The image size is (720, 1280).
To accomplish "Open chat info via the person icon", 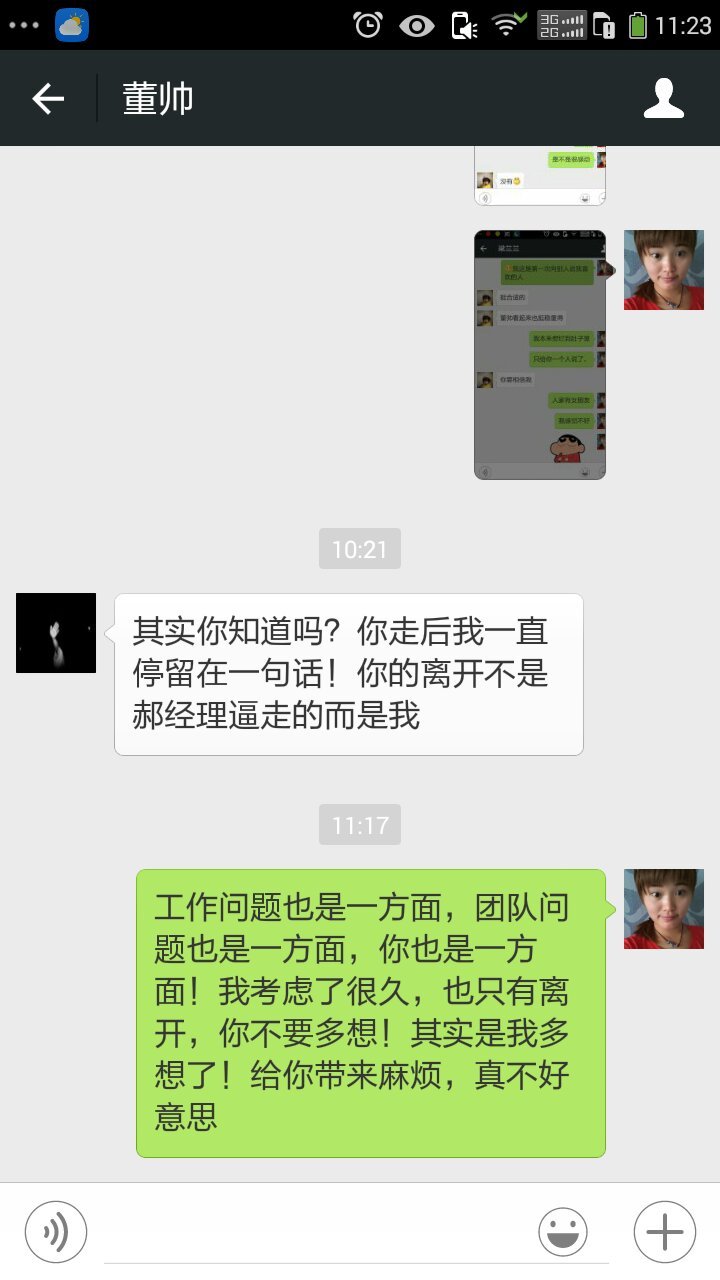I will pyautogui.click(x=663, y=98).
